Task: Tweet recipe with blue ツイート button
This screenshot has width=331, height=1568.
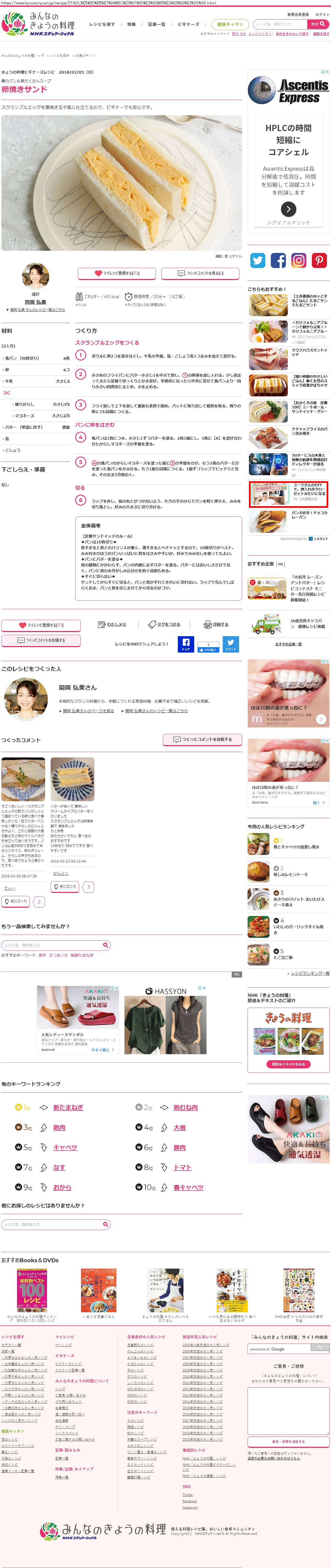Action: (231, 644)
